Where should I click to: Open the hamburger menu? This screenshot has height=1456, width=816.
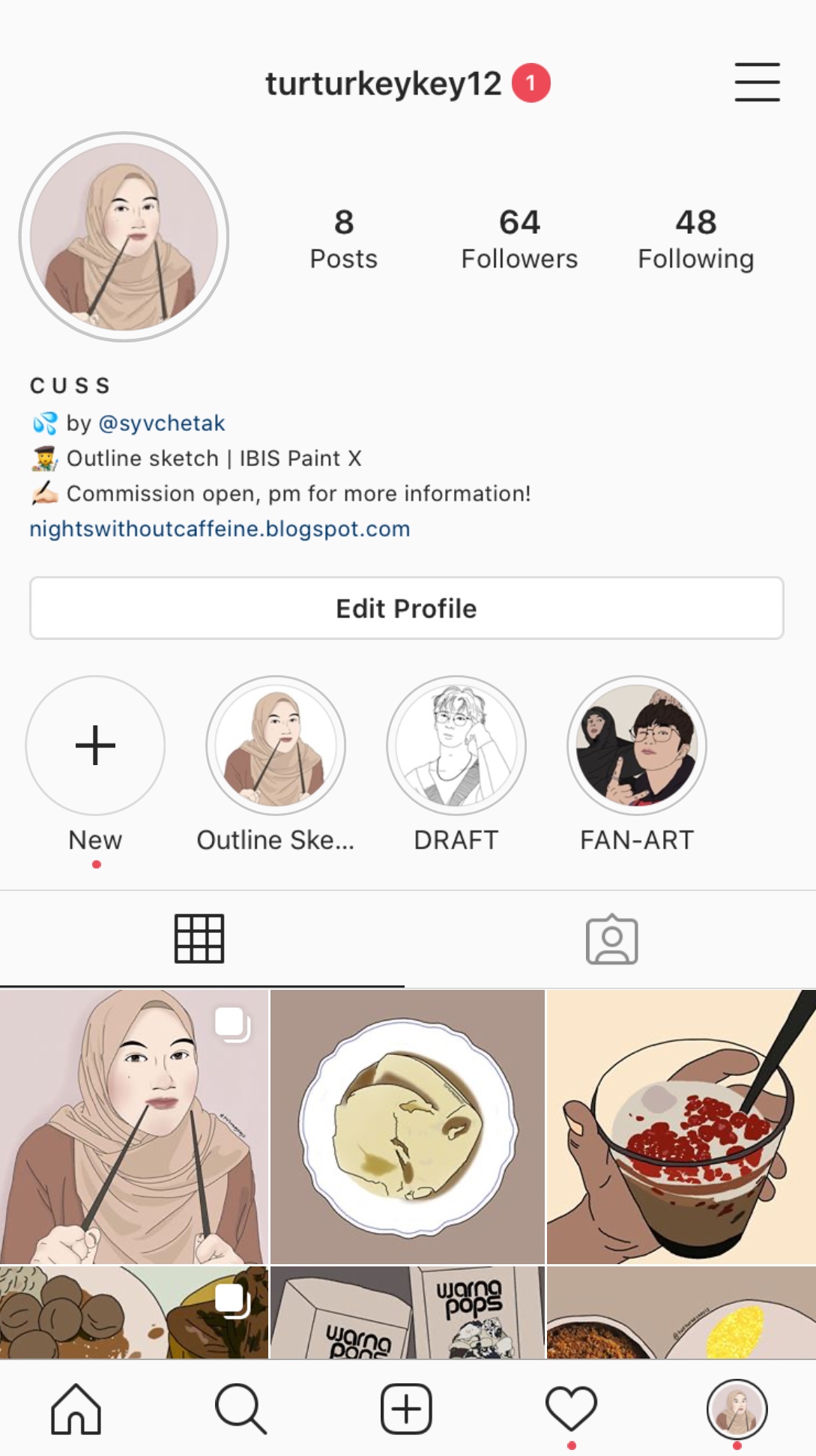click(757, 82)
